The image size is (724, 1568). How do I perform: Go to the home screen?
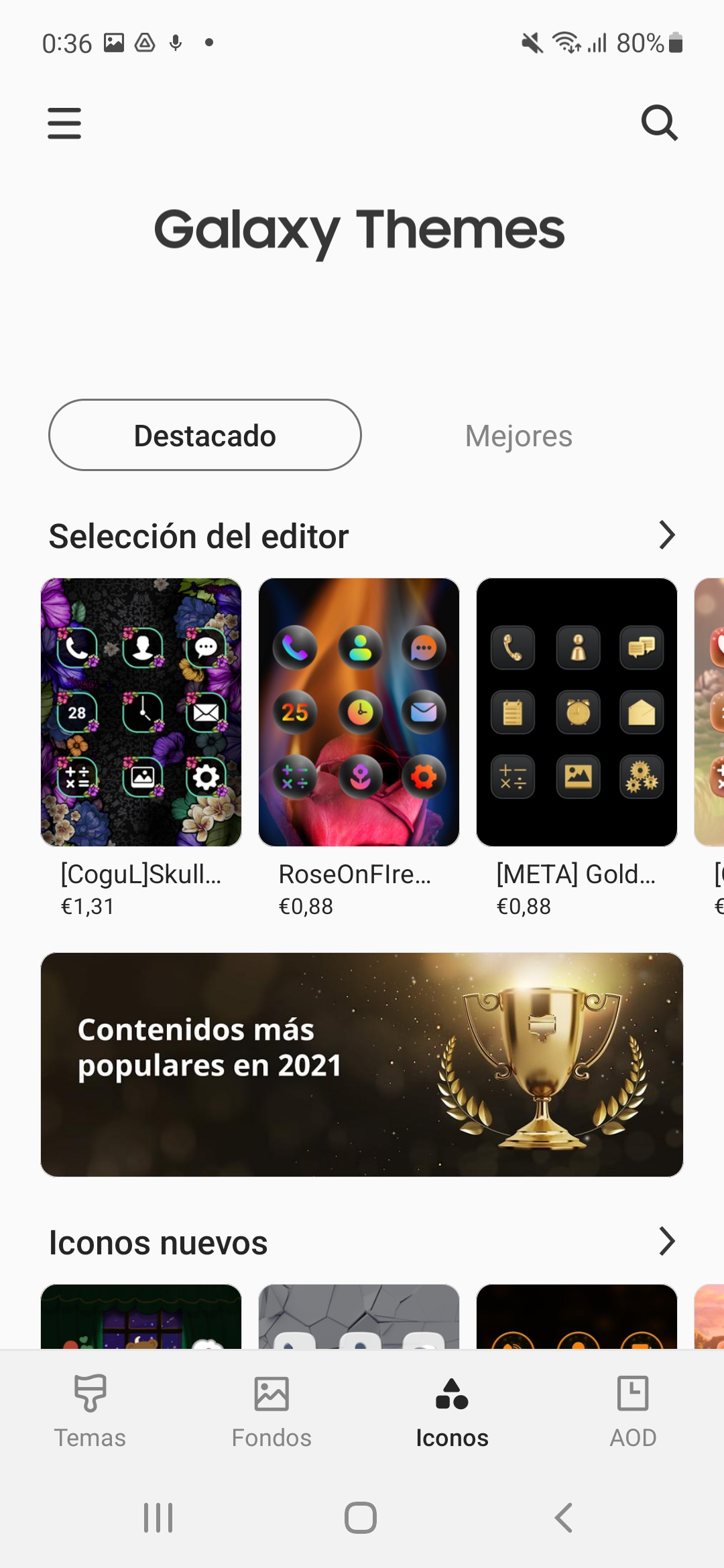pos(361,1518)
